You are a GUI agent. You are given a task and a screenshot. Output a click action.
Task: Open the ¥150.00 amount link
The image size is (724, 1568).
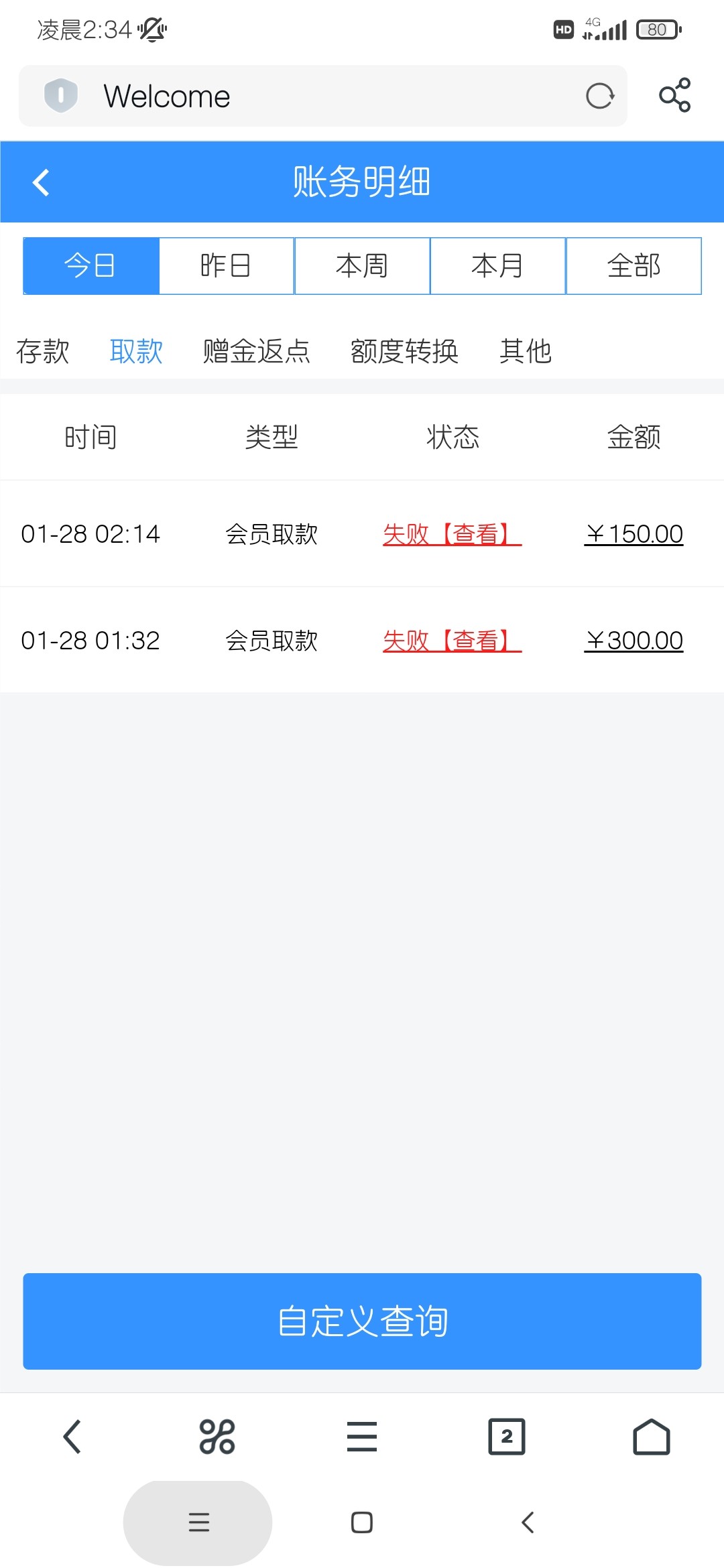[633, 534]
